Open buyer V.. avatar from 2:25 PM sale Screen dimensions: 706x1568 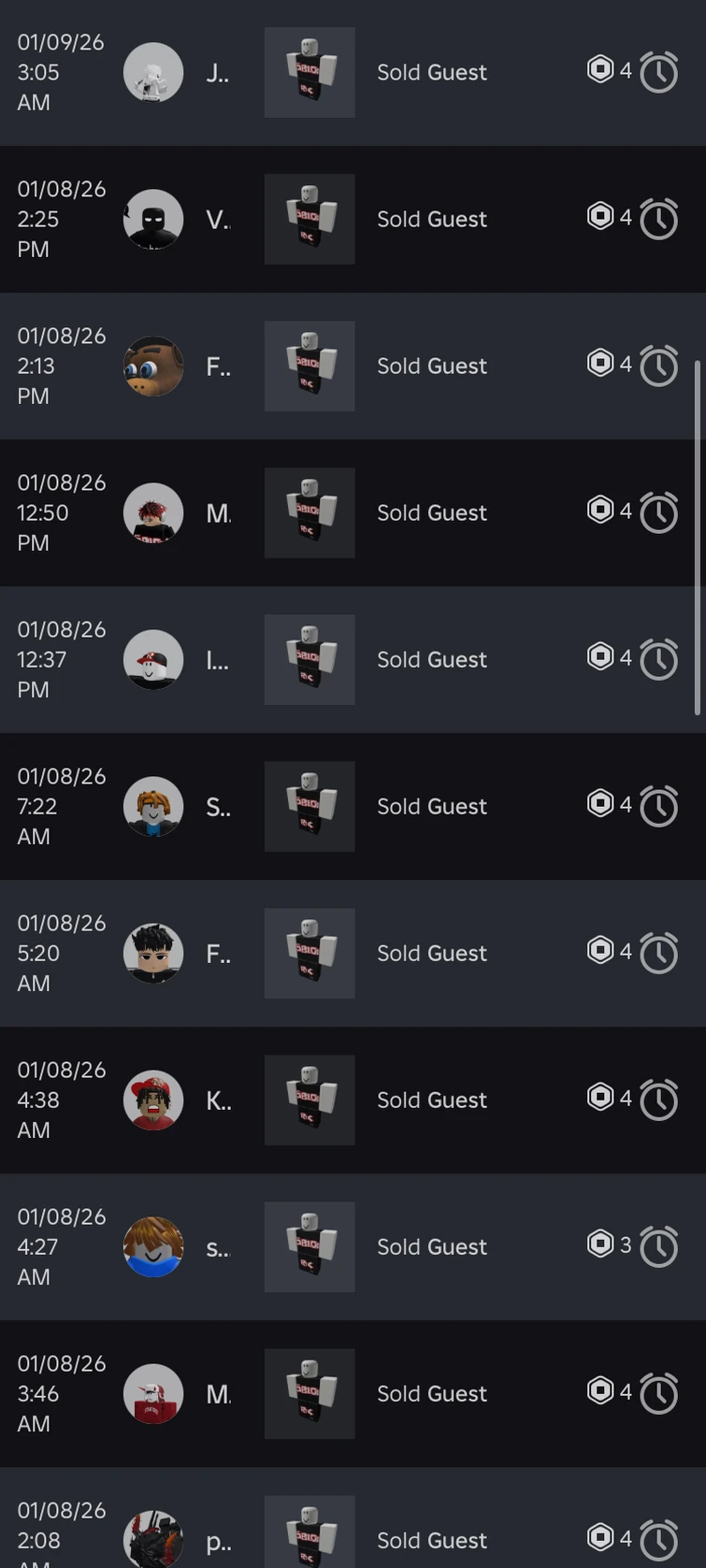pyautogui.click(x=153, y=219)
